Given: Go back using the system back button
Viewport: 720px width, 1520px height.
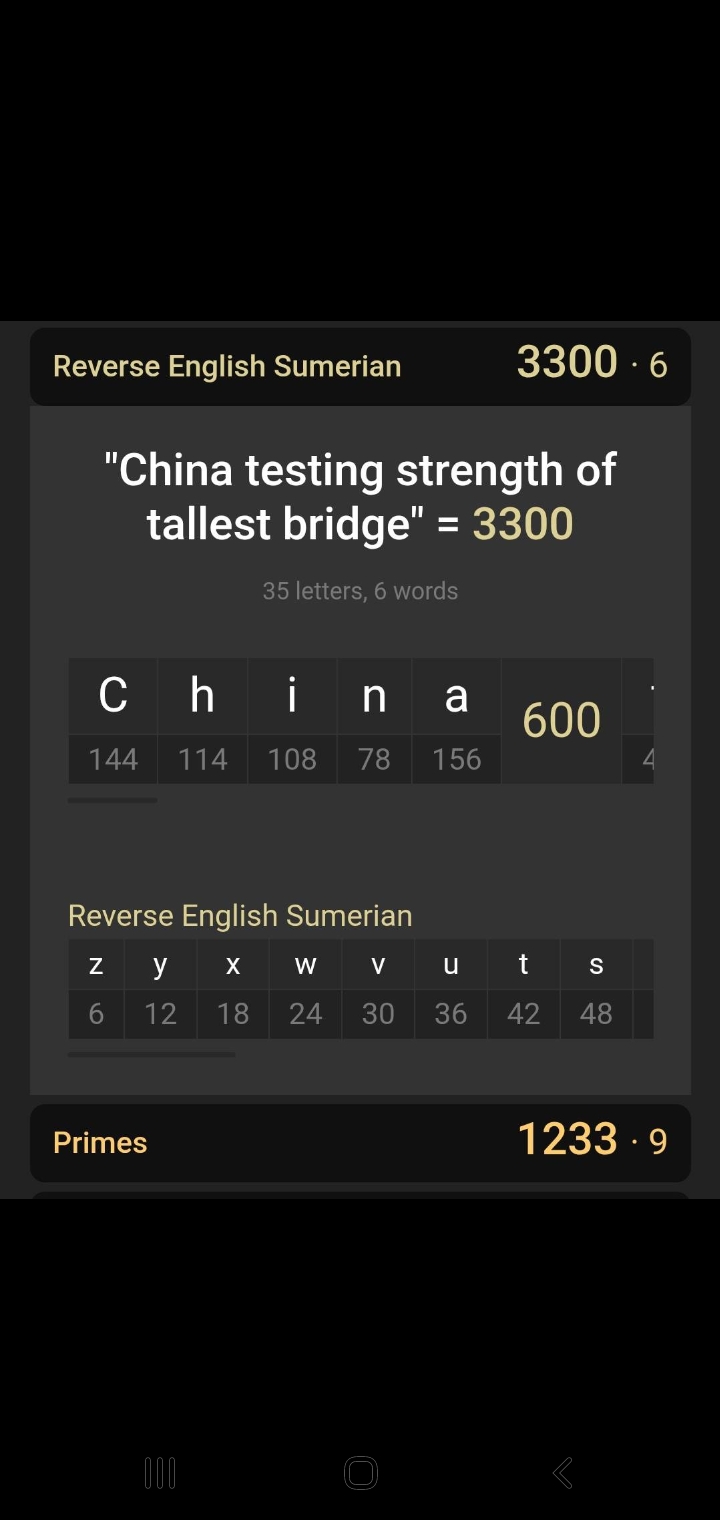Looking at the screenshot, I should click(562, 1472).
